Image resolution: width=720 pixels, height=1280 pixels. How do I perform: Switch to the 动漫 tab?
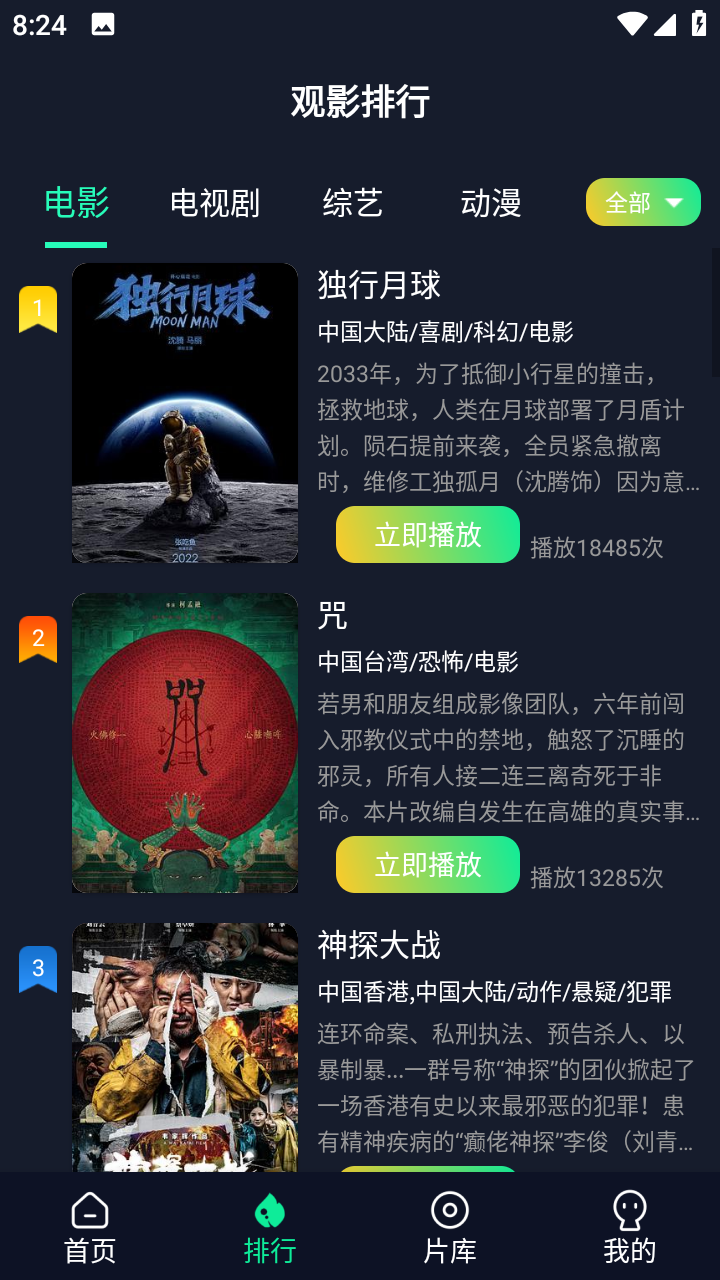point(491,203)
